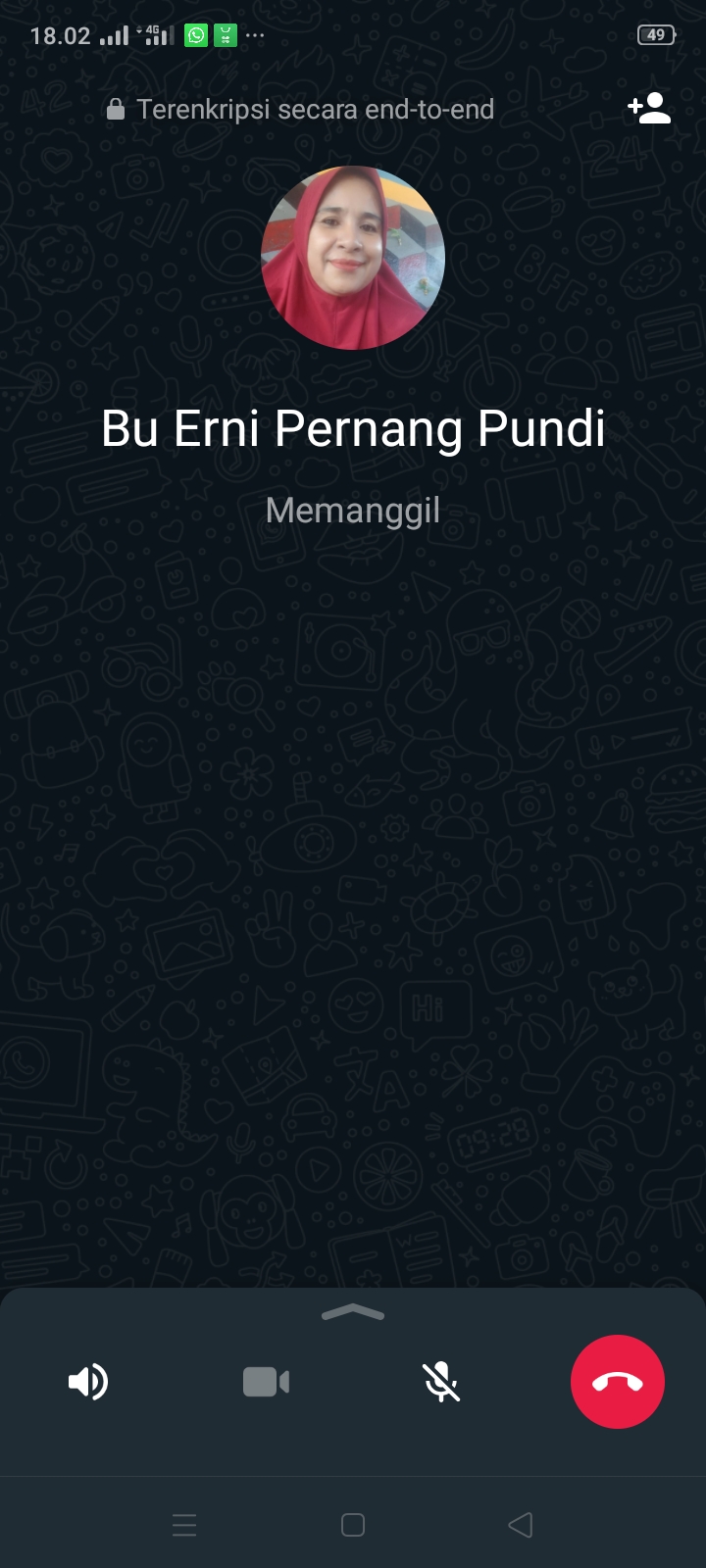Tap the add participant icon
The image size is (706, 1568).
(649, 108)
